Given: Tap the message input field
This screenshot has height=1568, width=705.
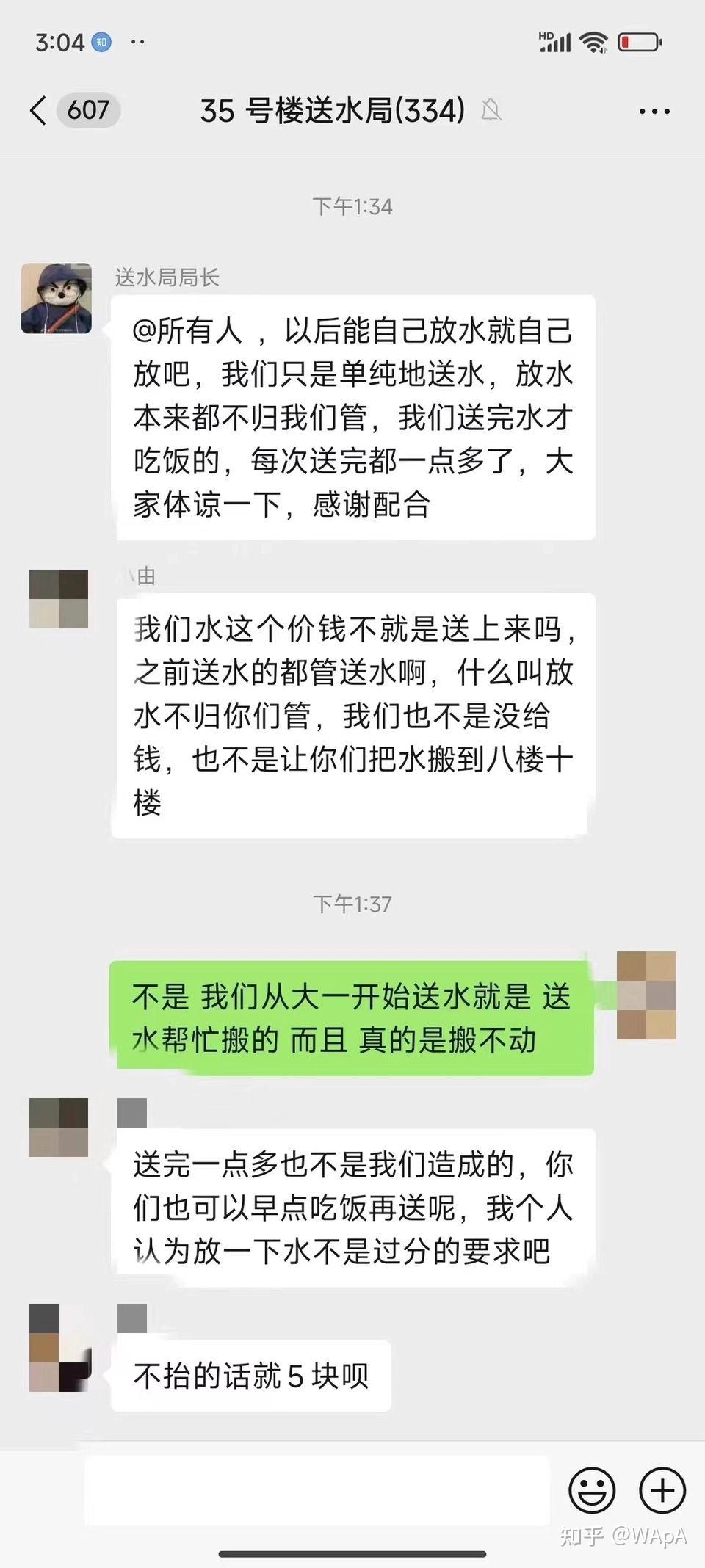Looking at the screenshot, I should click(317, 1490).
